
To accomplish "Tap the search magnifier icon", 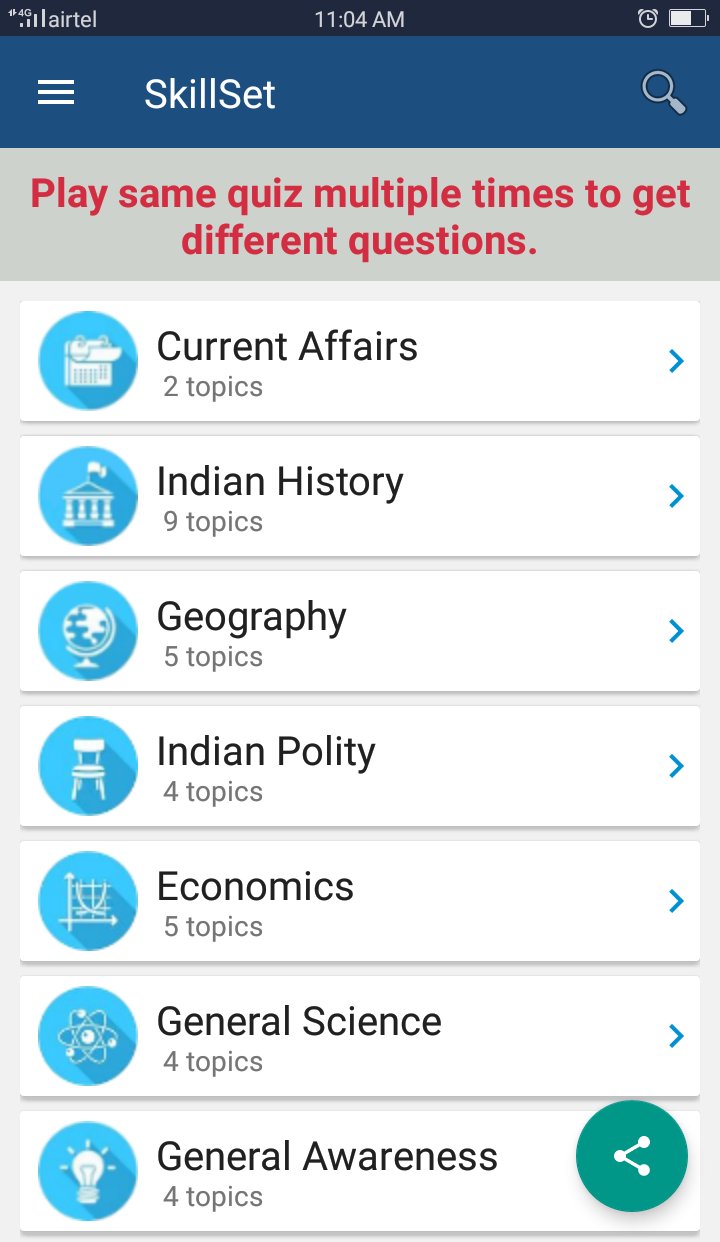I will (662, 91).
